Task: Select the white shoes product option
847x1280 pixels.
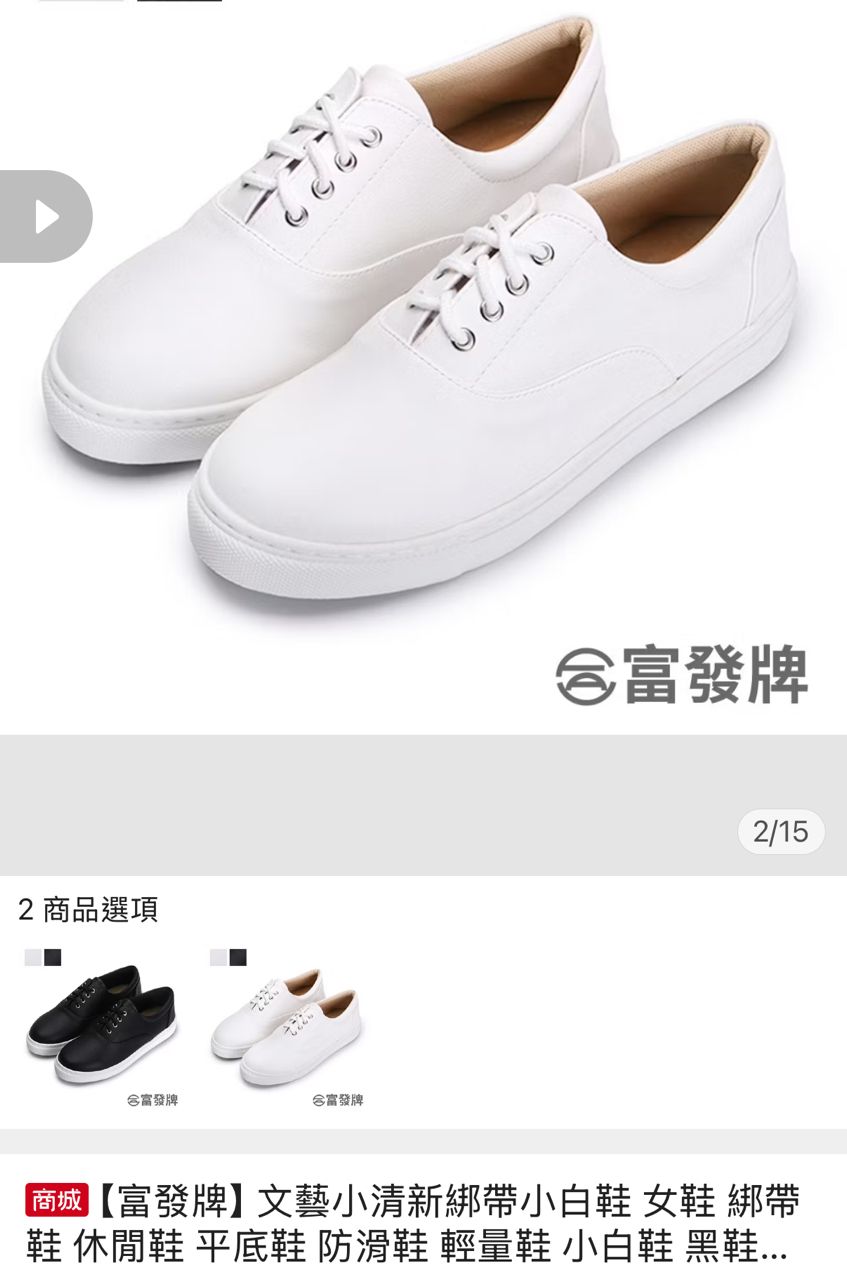Action: [x=285, y=1026]
